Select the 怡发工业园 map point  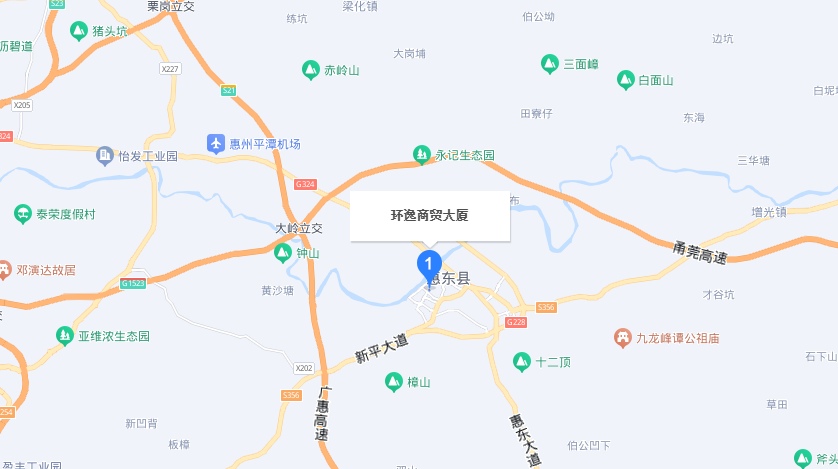tap(105, 156)
